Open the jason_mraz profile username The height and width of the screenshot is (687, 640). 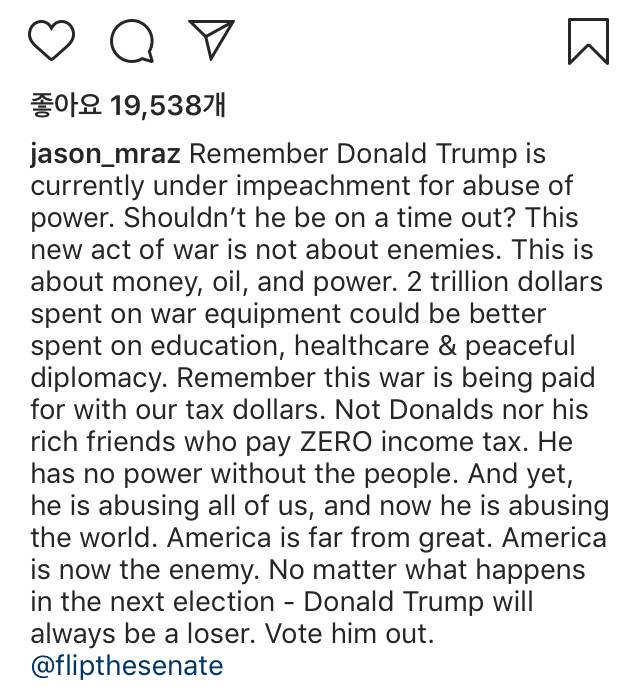pyautogui.click(x=105, y=155)
